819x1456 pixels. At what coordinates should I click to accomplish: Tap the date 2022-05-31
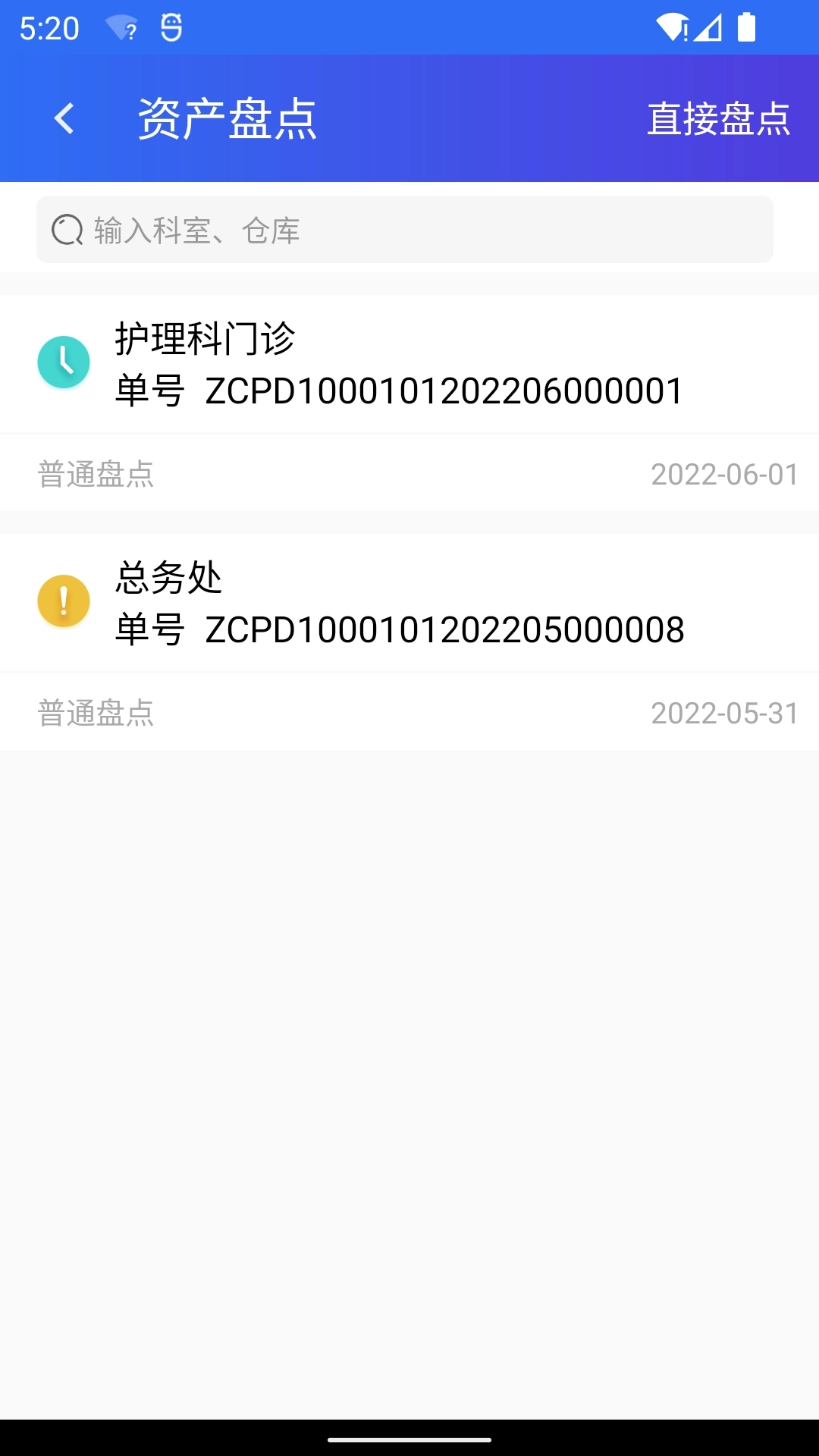coord(724,711)
